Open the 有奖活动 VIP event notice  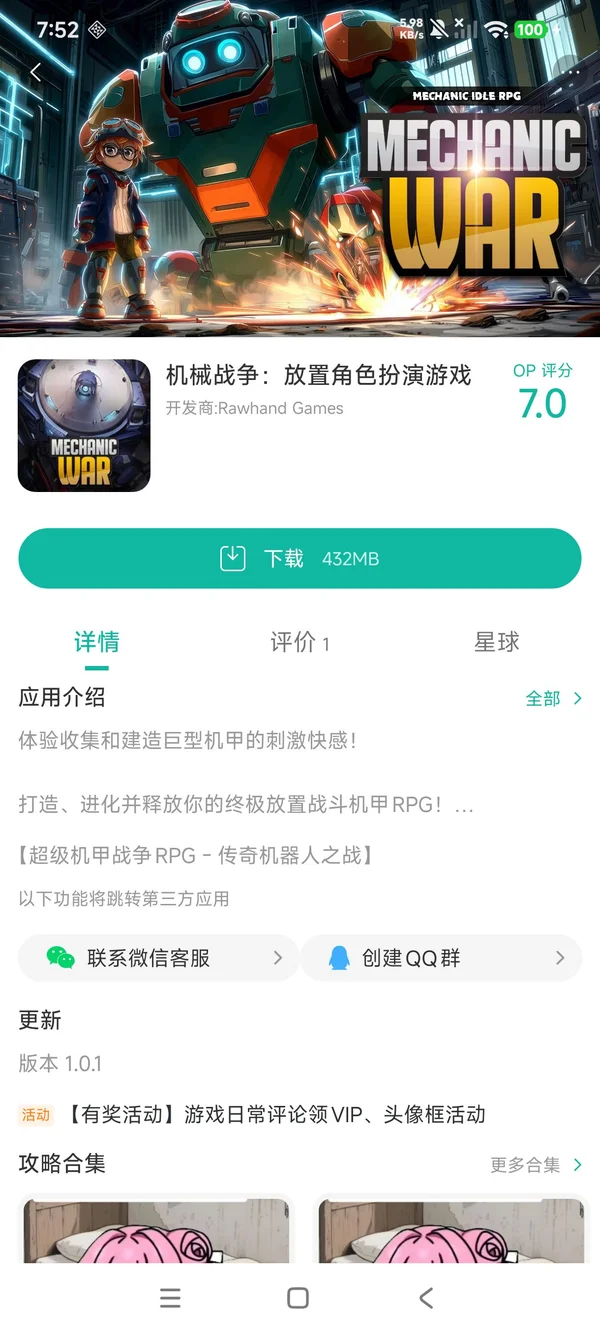click(275, 1114)
